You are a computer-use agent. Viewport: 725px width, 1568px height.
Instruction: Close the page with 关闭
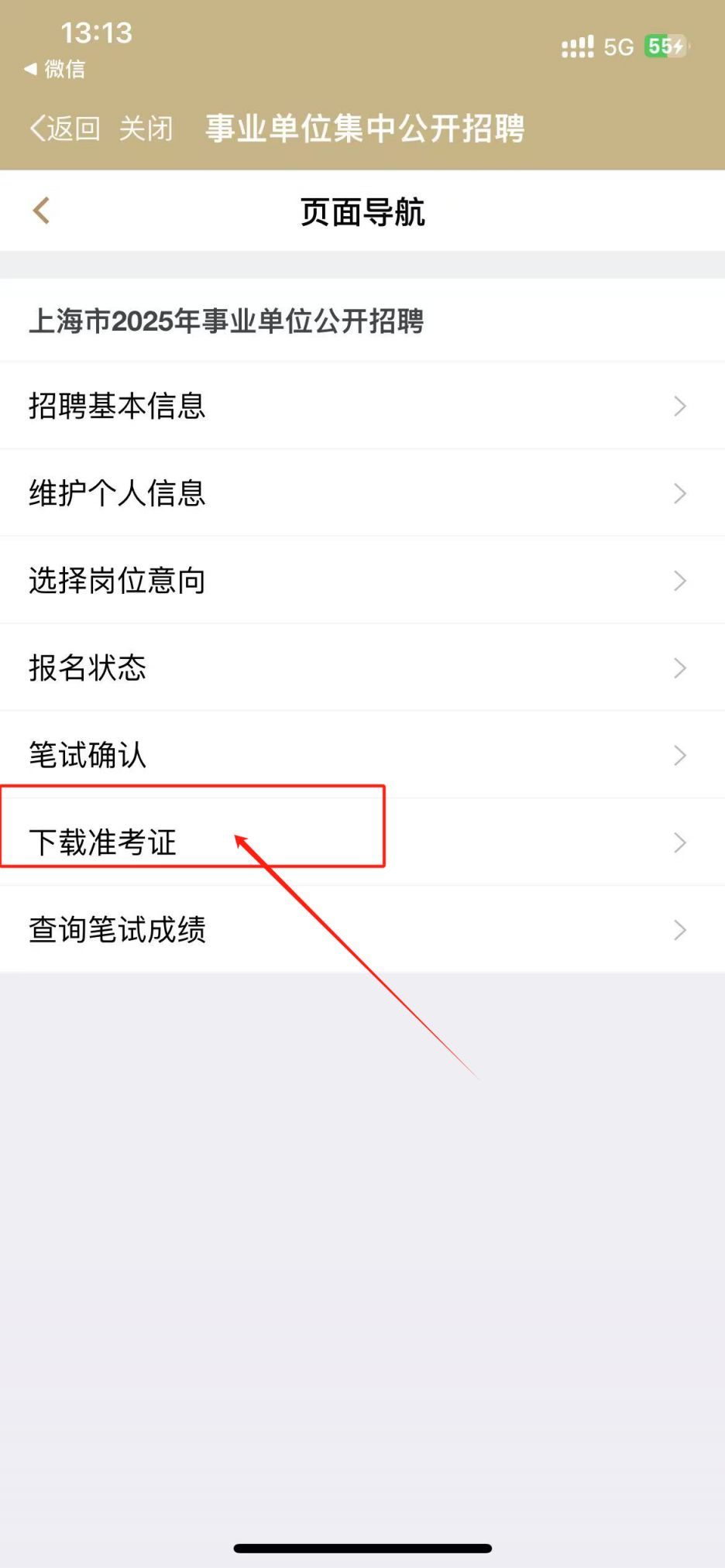tap(146, 128)
